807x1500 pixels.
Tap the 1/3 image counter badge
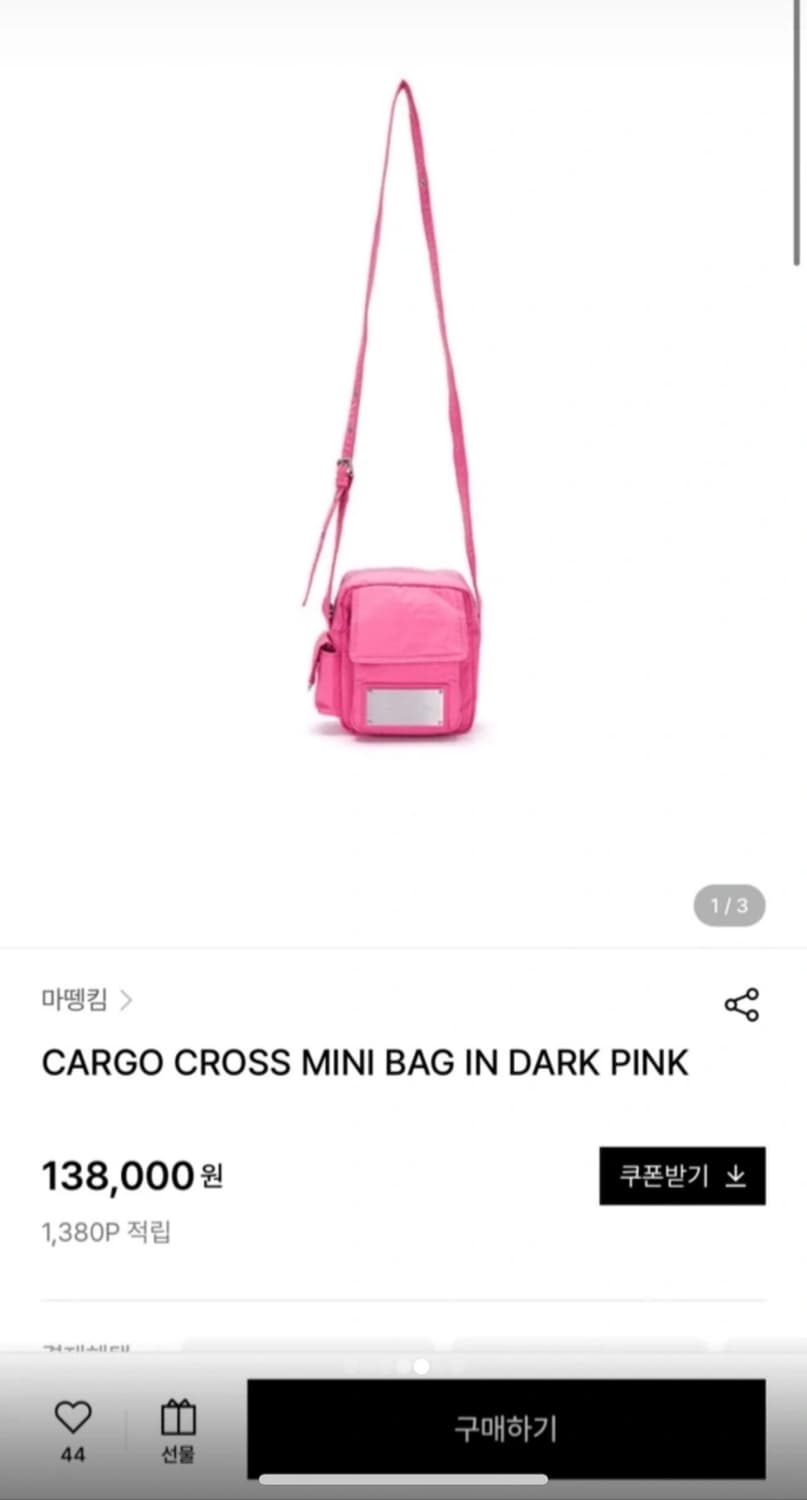(x=729, y=906)
